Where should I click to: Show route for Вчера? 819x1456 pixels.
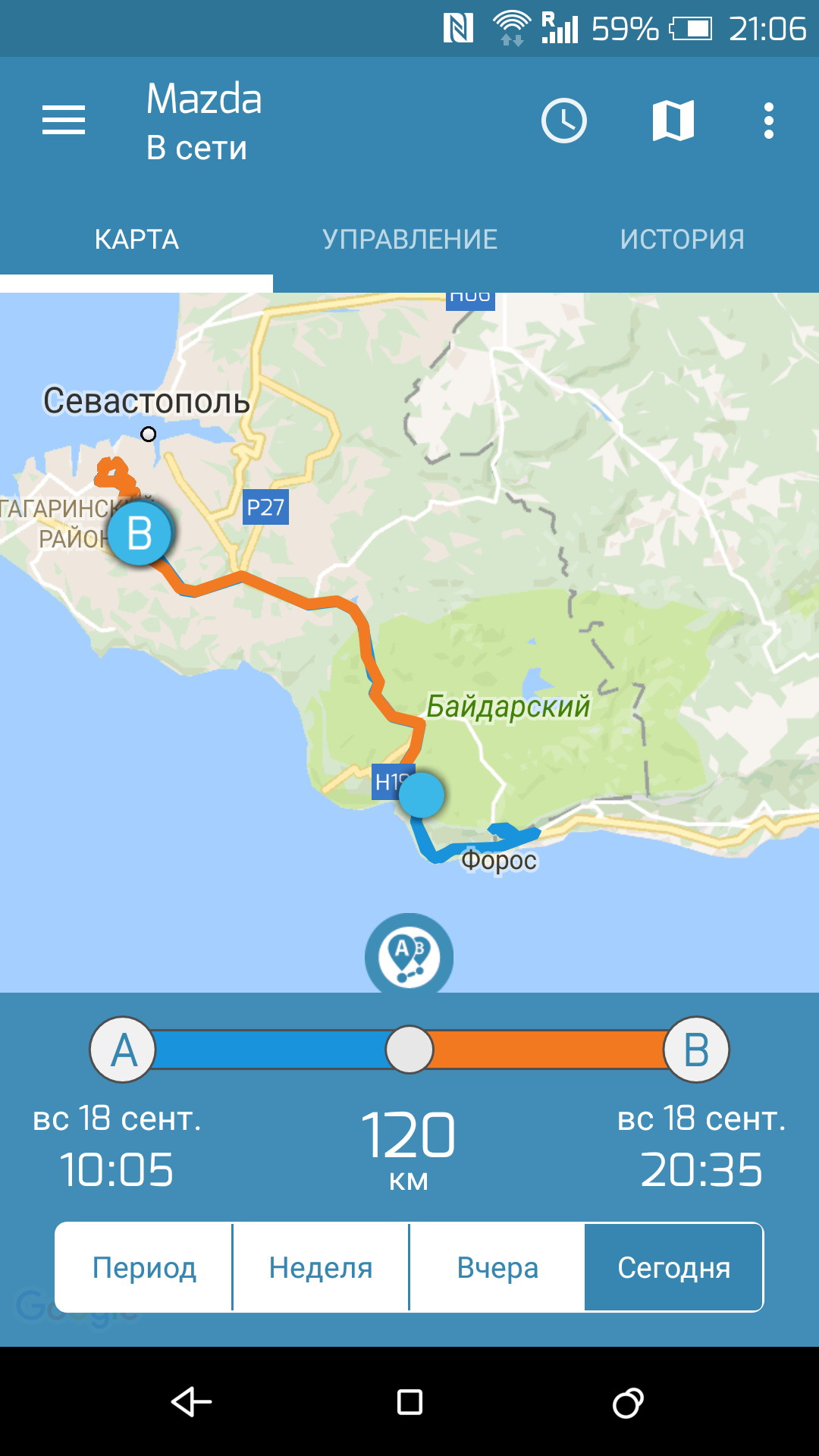[497, 1267]
